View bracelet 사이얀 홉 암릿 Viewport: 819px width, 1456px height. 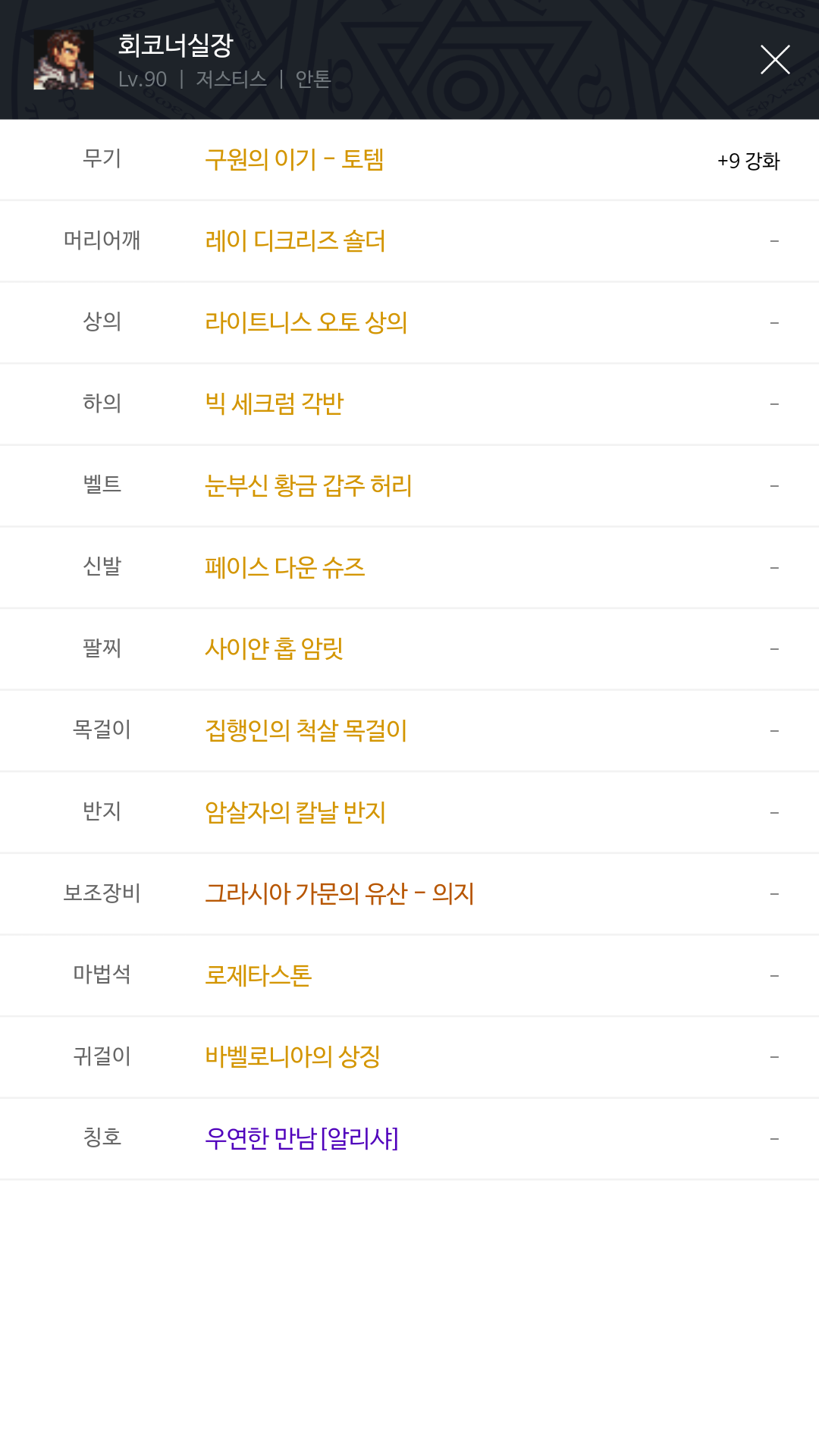tap(275, 649)
